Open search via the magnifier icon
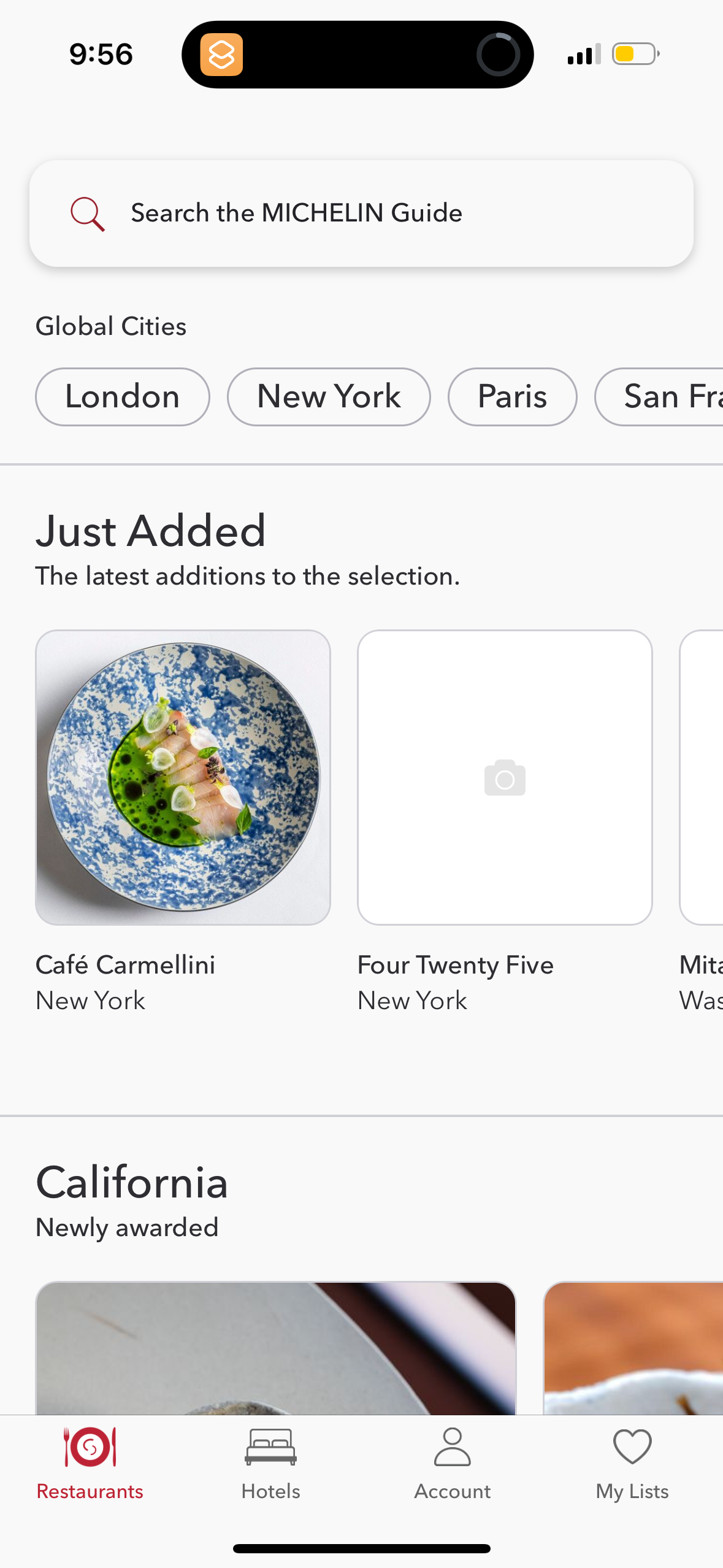 pos(87,213)
